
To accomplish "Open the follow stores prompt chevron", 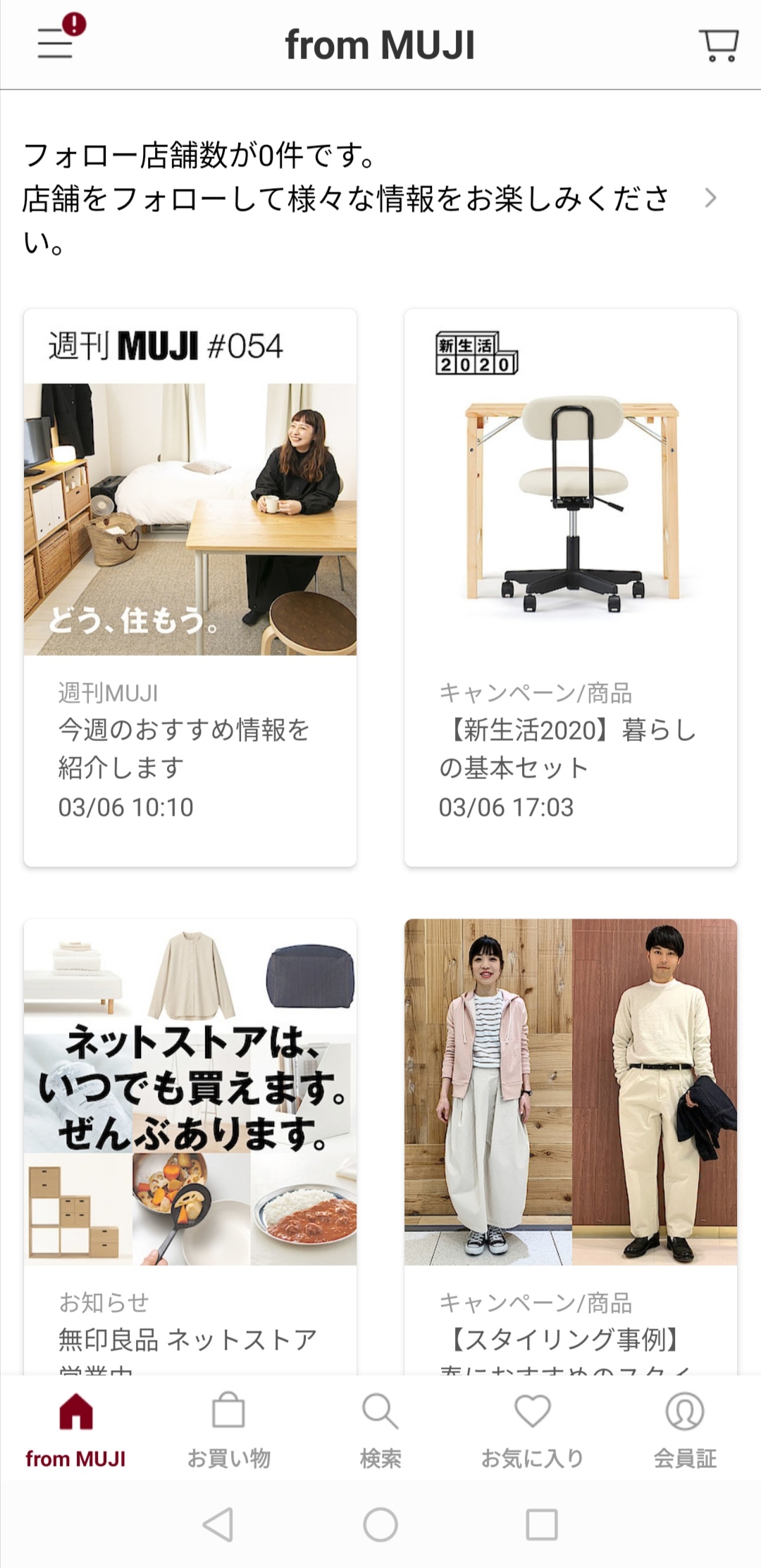I will click(x=710, y=198).
